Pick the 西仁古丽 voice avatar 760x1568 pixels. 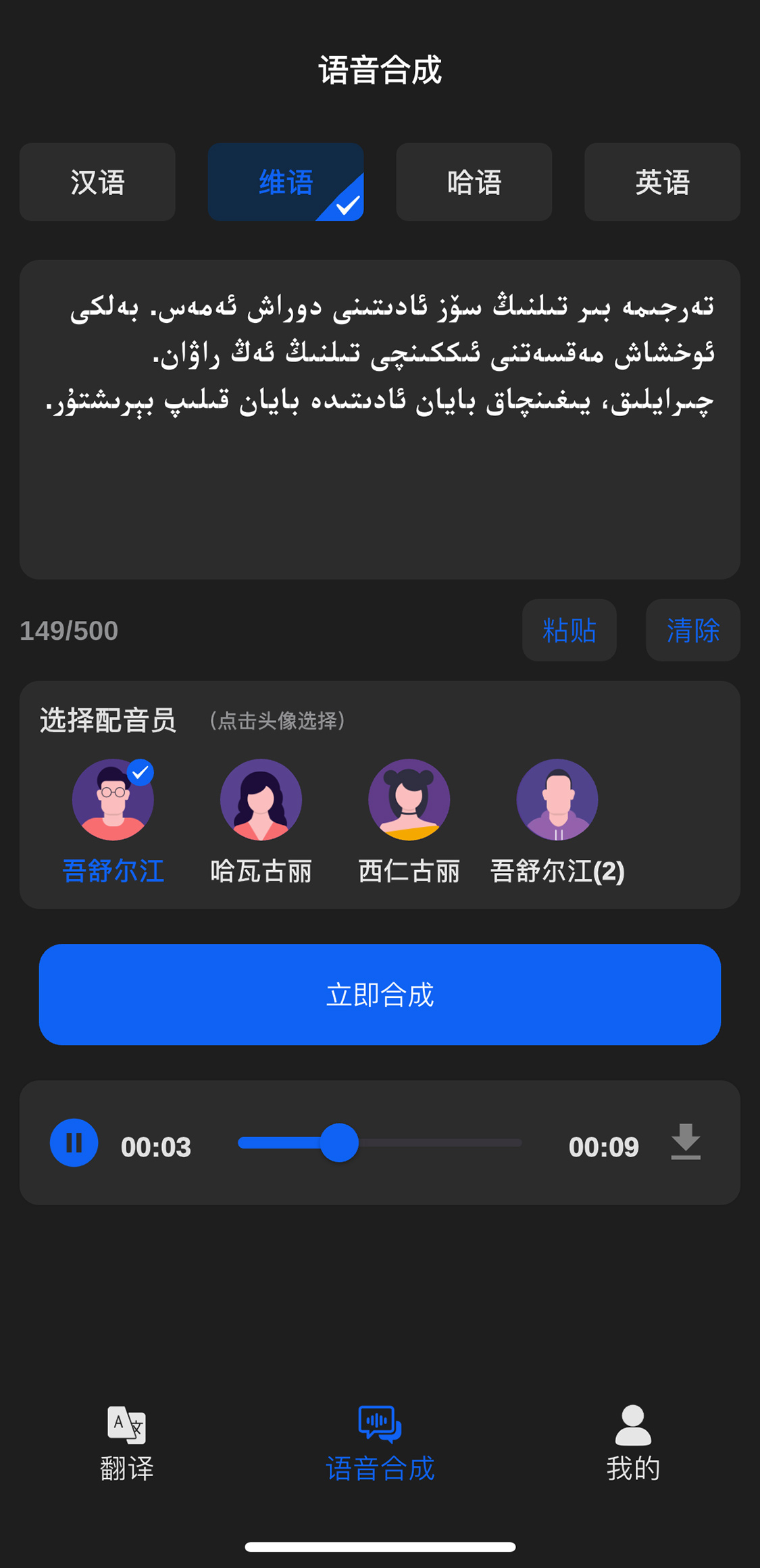409,800
